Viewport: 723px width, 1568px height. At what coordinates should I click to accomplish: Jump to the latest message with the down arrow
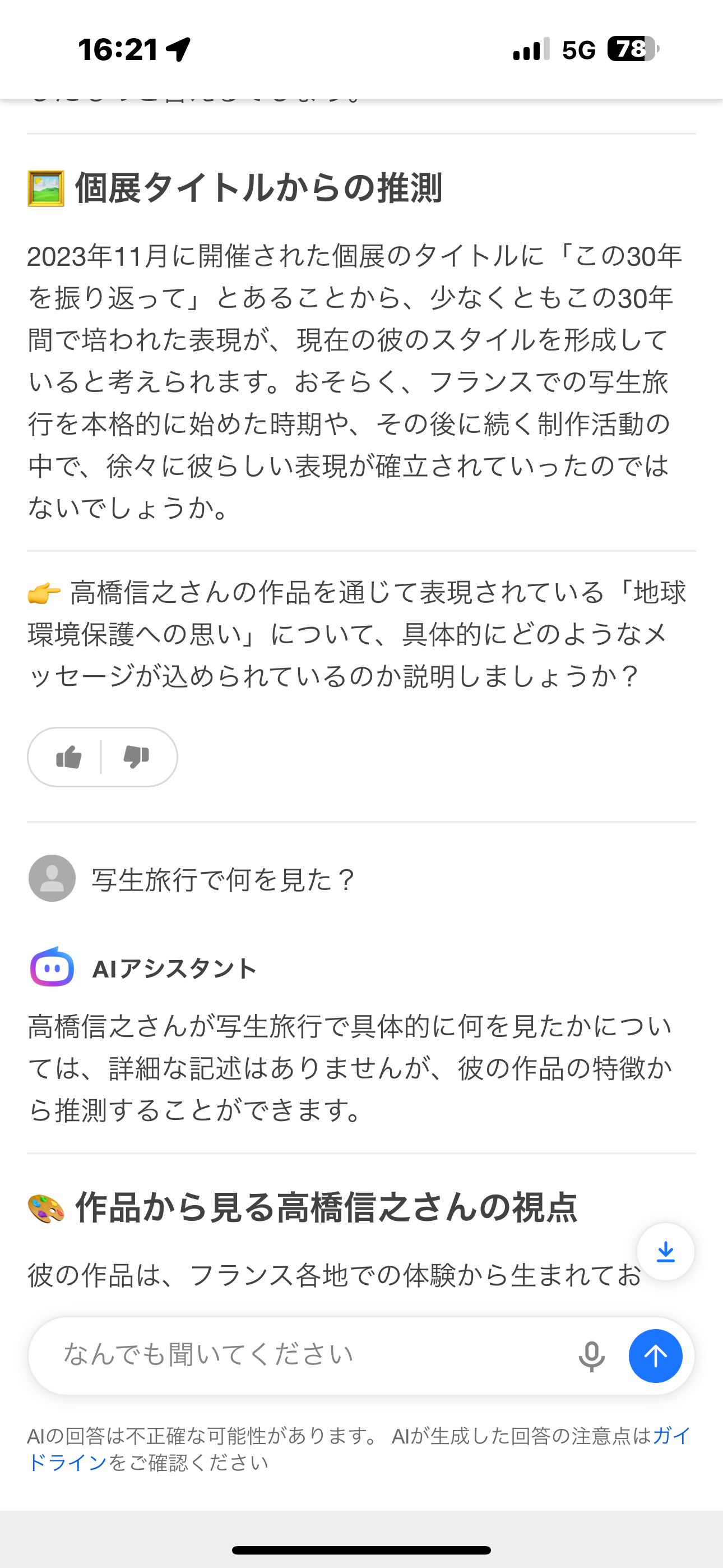coord(665,1252)
